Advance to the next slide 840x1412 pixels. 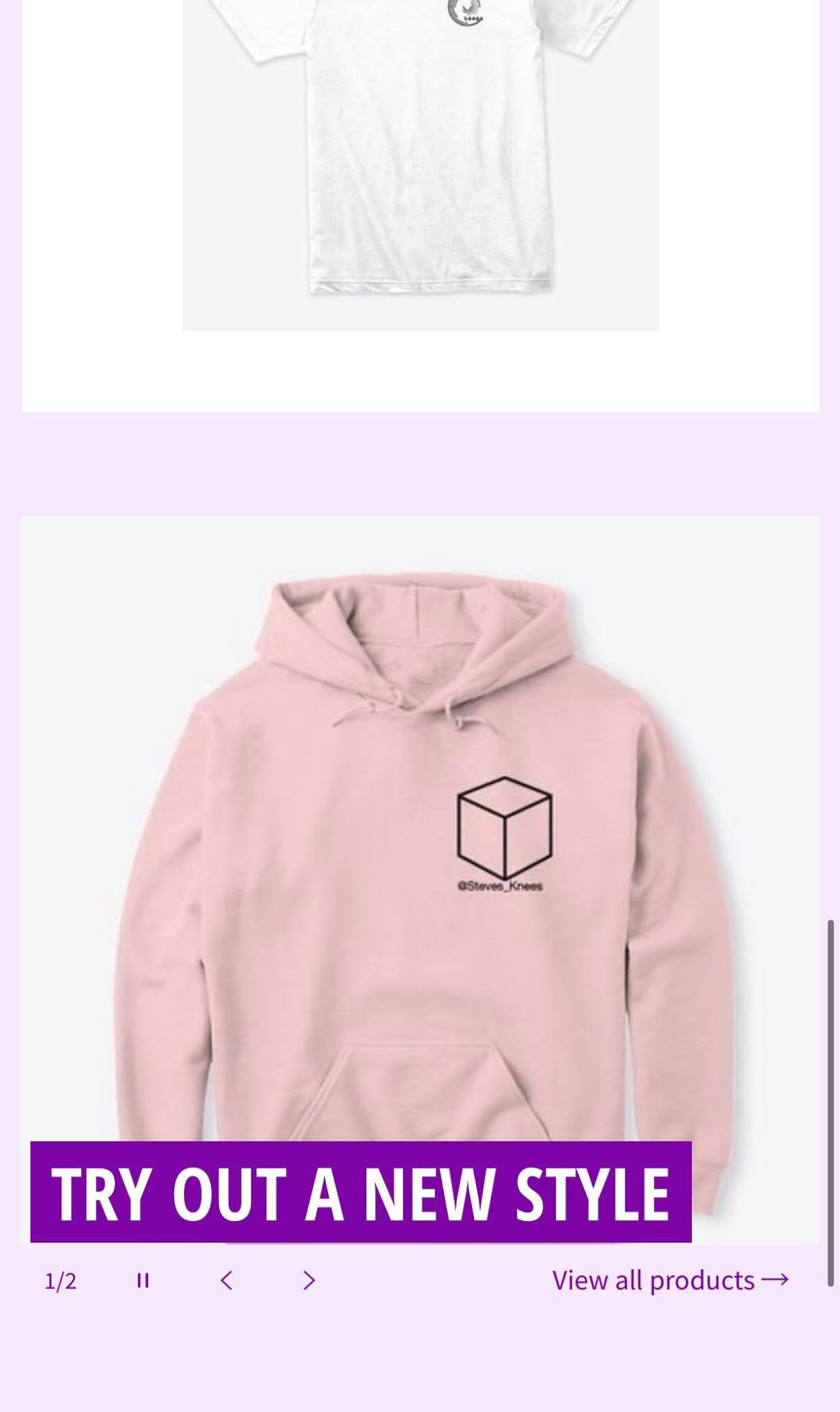pos(309,1280)
